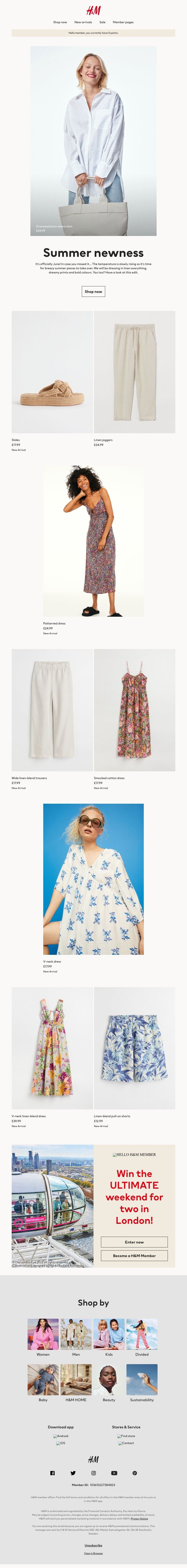Open the Shop now navigation link
Screen dimensions: 187x1568
[x=60, y=22]
